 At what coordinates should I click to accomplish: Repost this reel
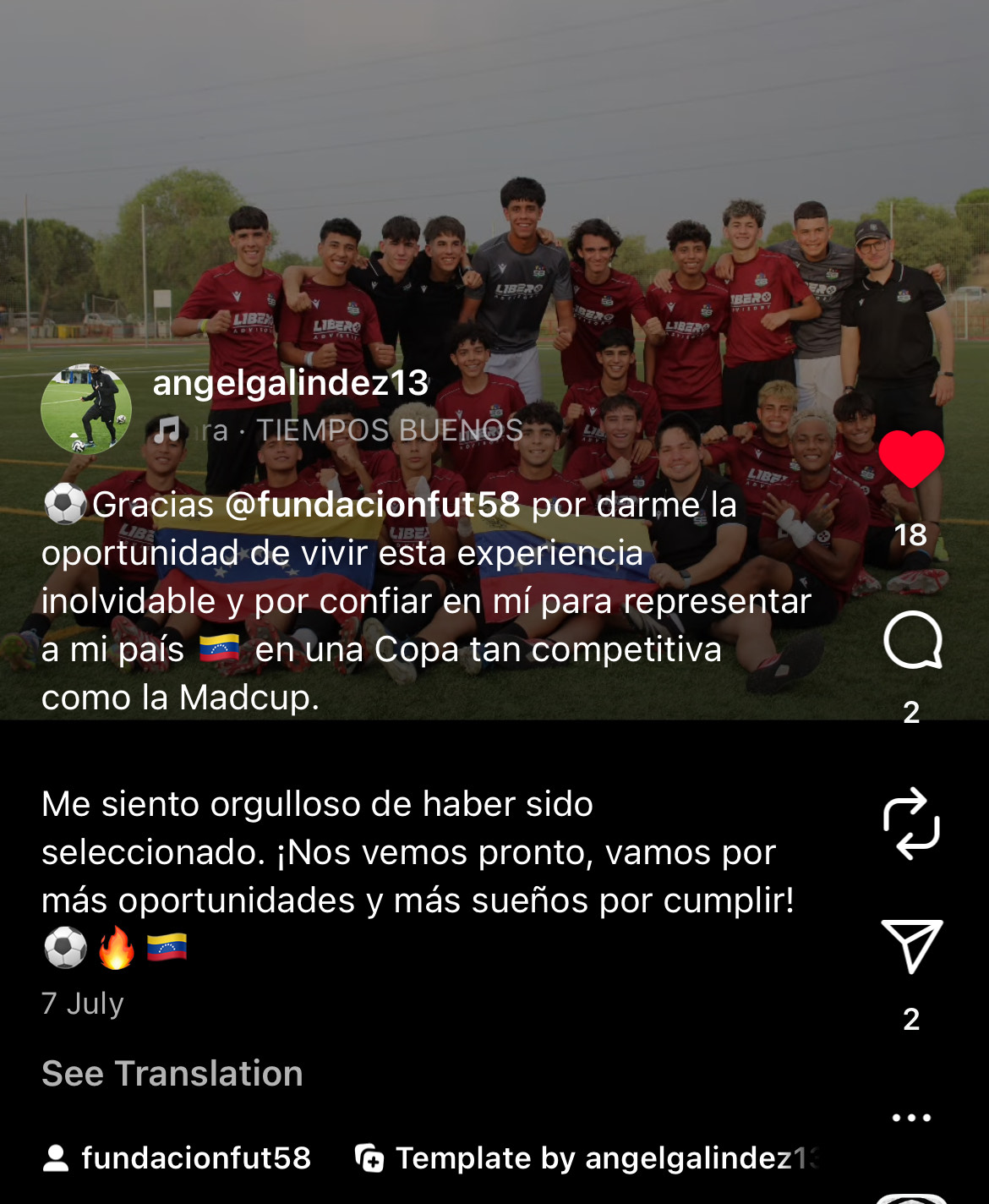click(x=911, y=824)
